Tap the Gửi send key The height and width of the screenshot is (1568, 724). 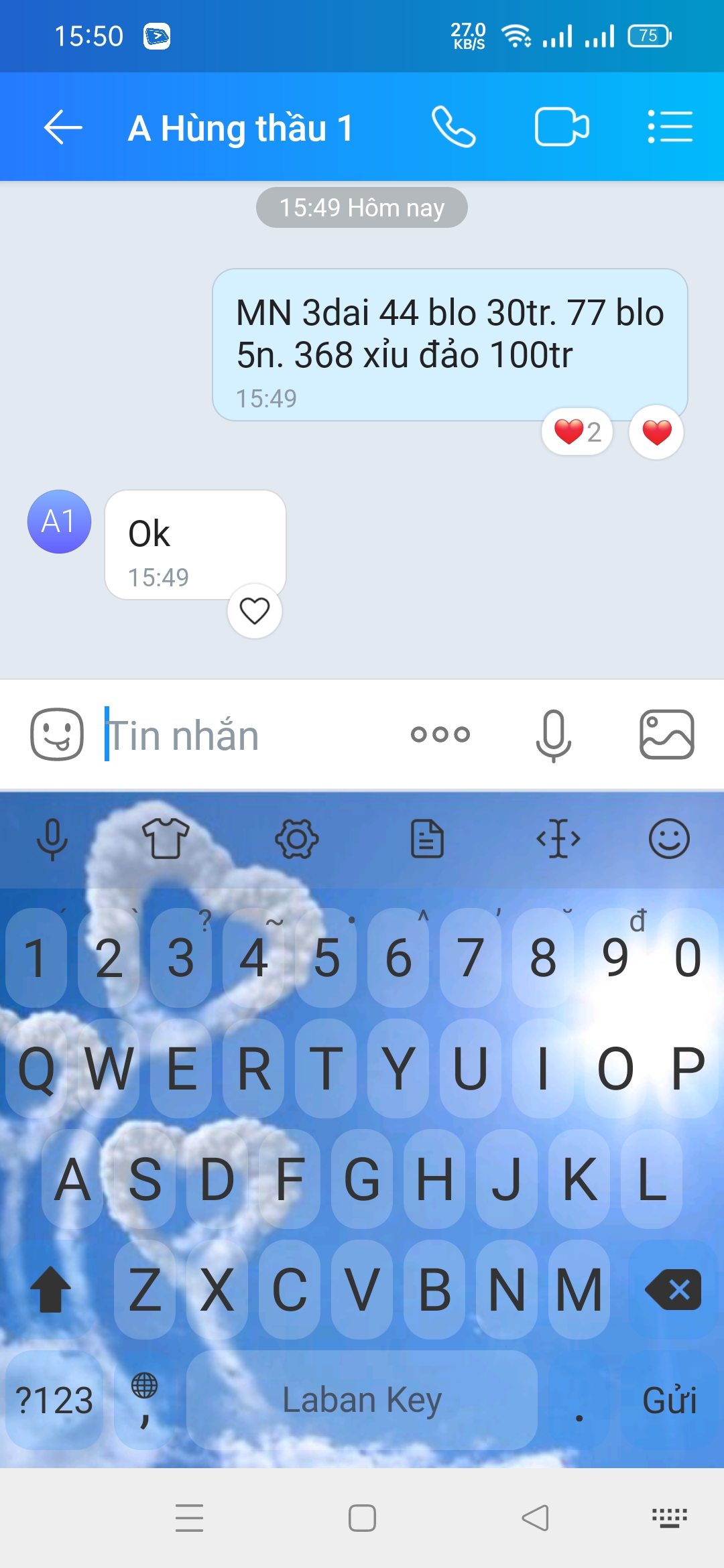coord(669,1400)
